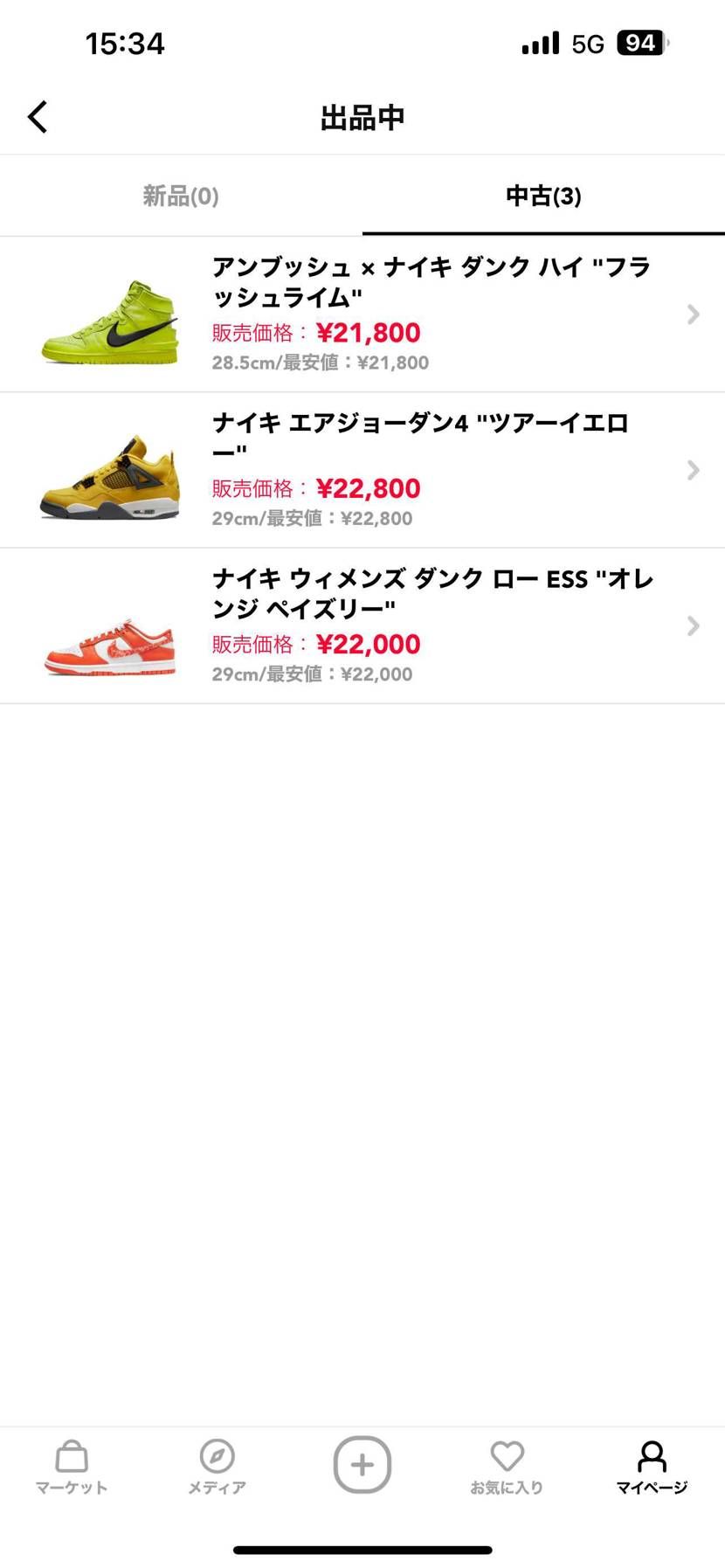Switch to the 新品(0) tab
This screenshot has height=1568, width=725.
181,196
